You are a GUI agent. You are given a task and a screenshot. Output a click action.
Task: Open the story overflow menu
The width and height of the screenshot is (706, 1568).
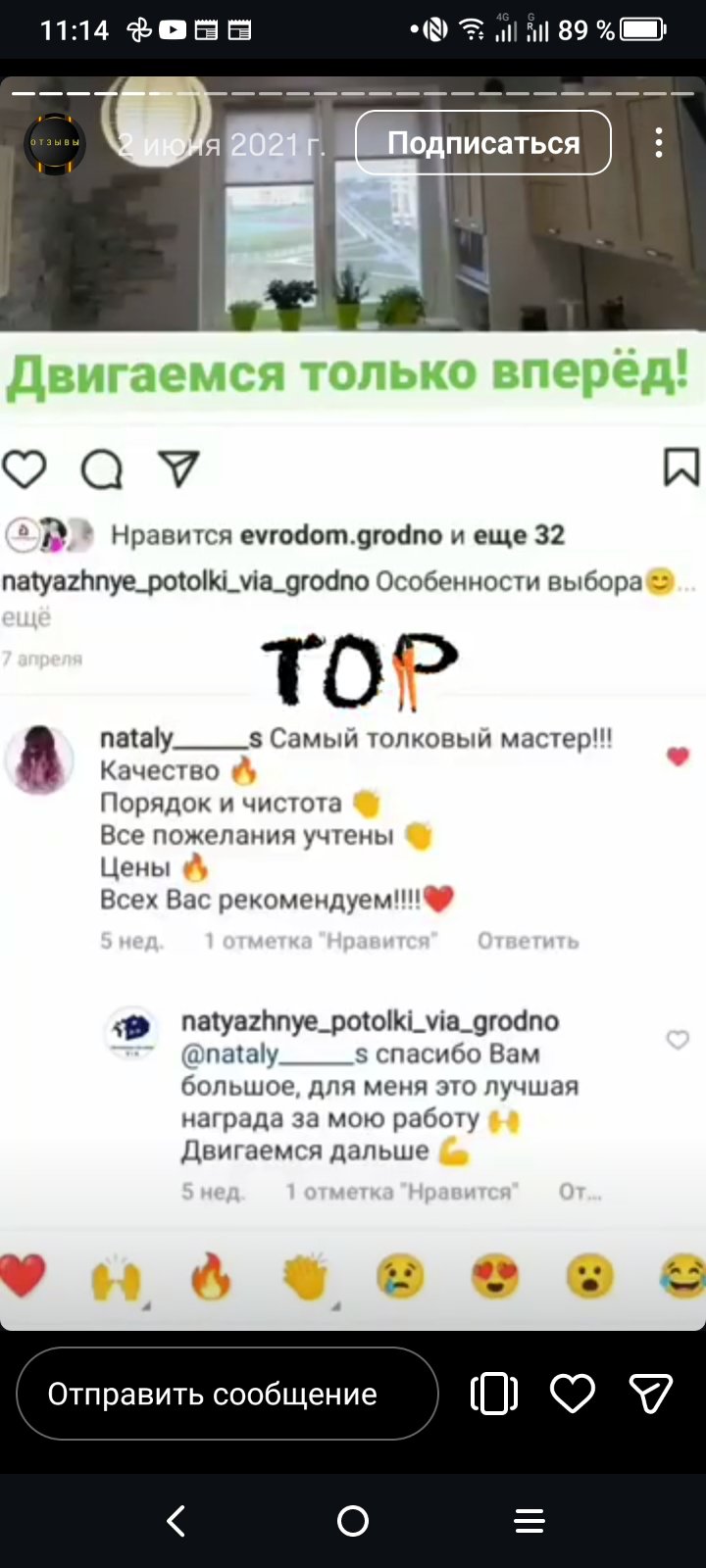659,143
